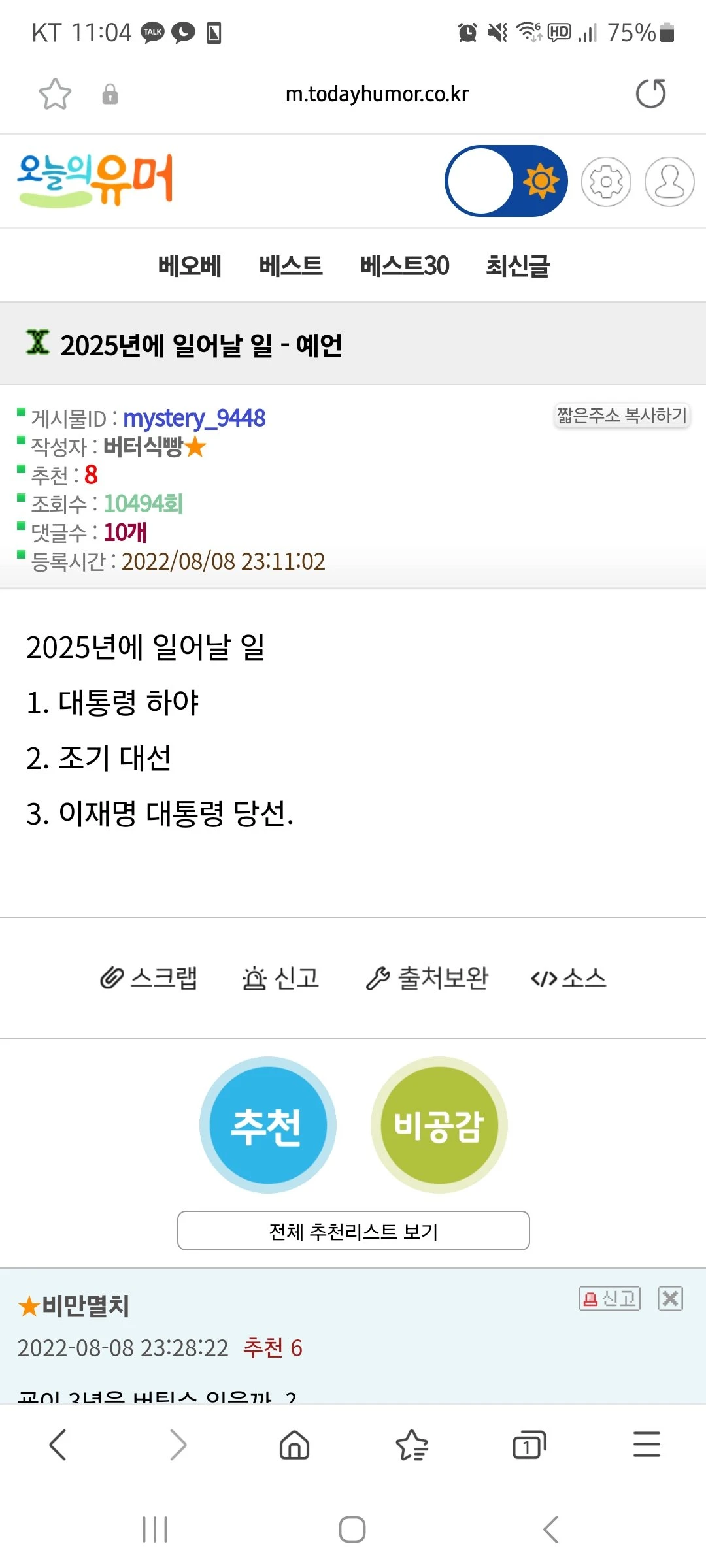Switch to the 베오베 tab
Viewport: 706px width, 1568px height.
click(190, 266)
